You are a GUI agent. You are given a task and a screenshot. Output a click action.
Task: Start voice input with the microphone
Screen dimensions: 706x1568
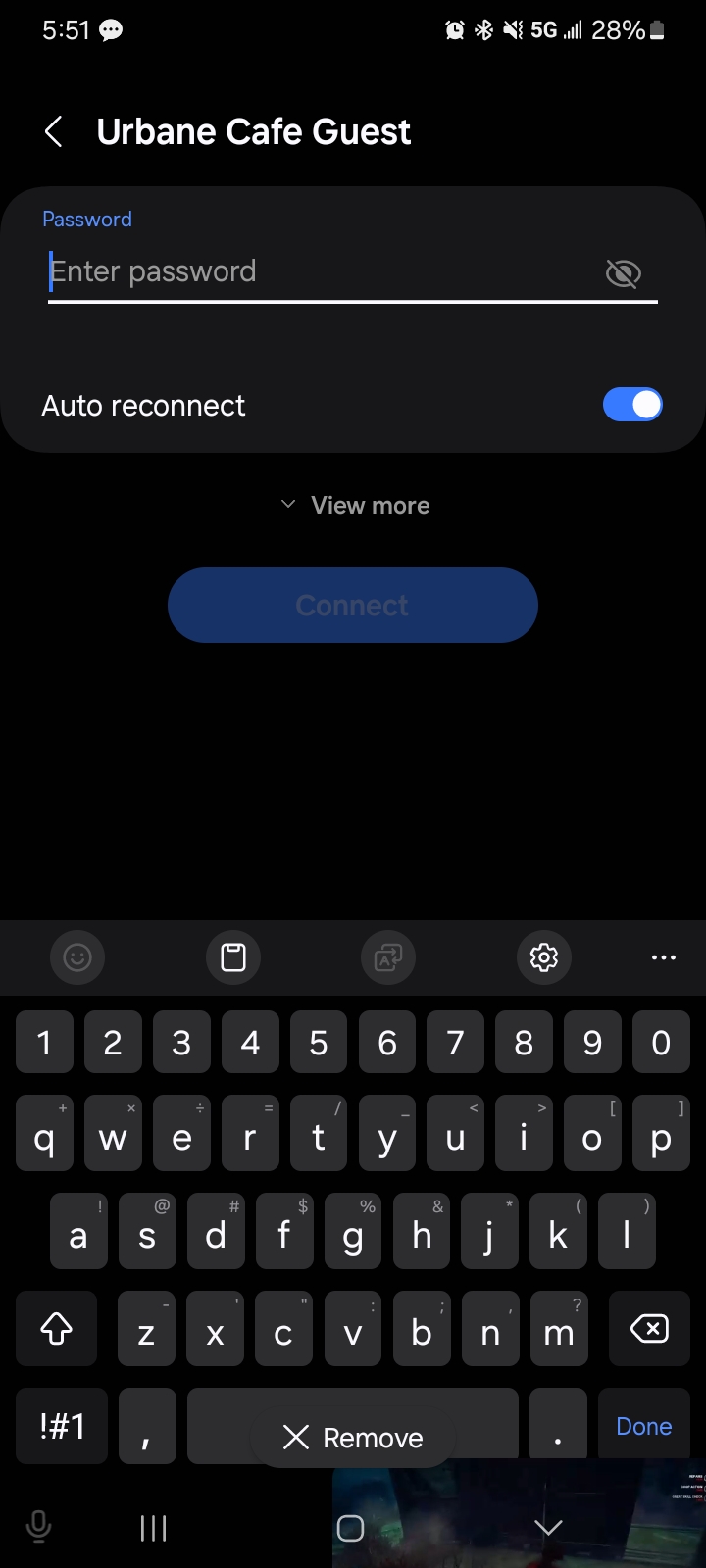pos(39,1527)
